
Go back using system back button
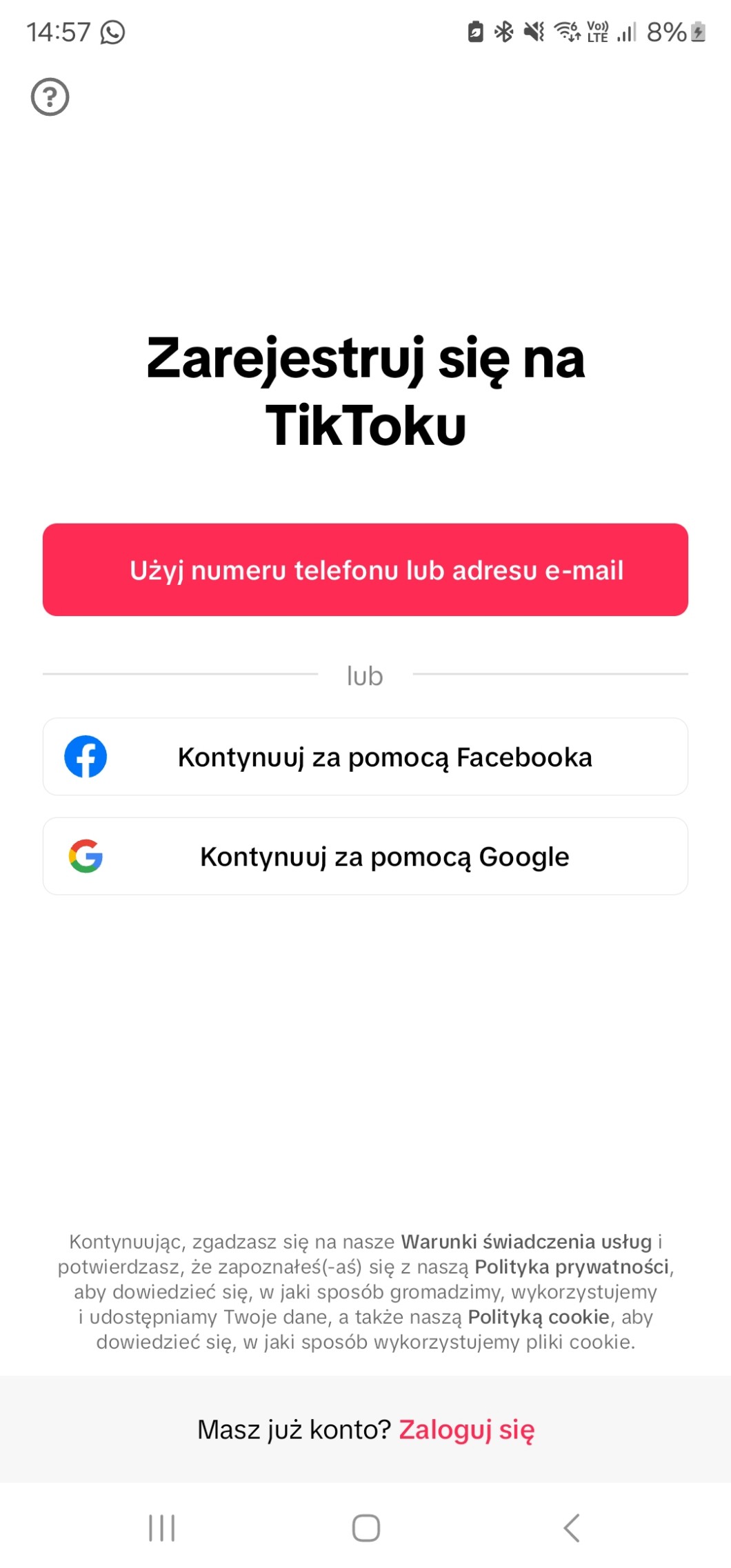click(571, 1528)
